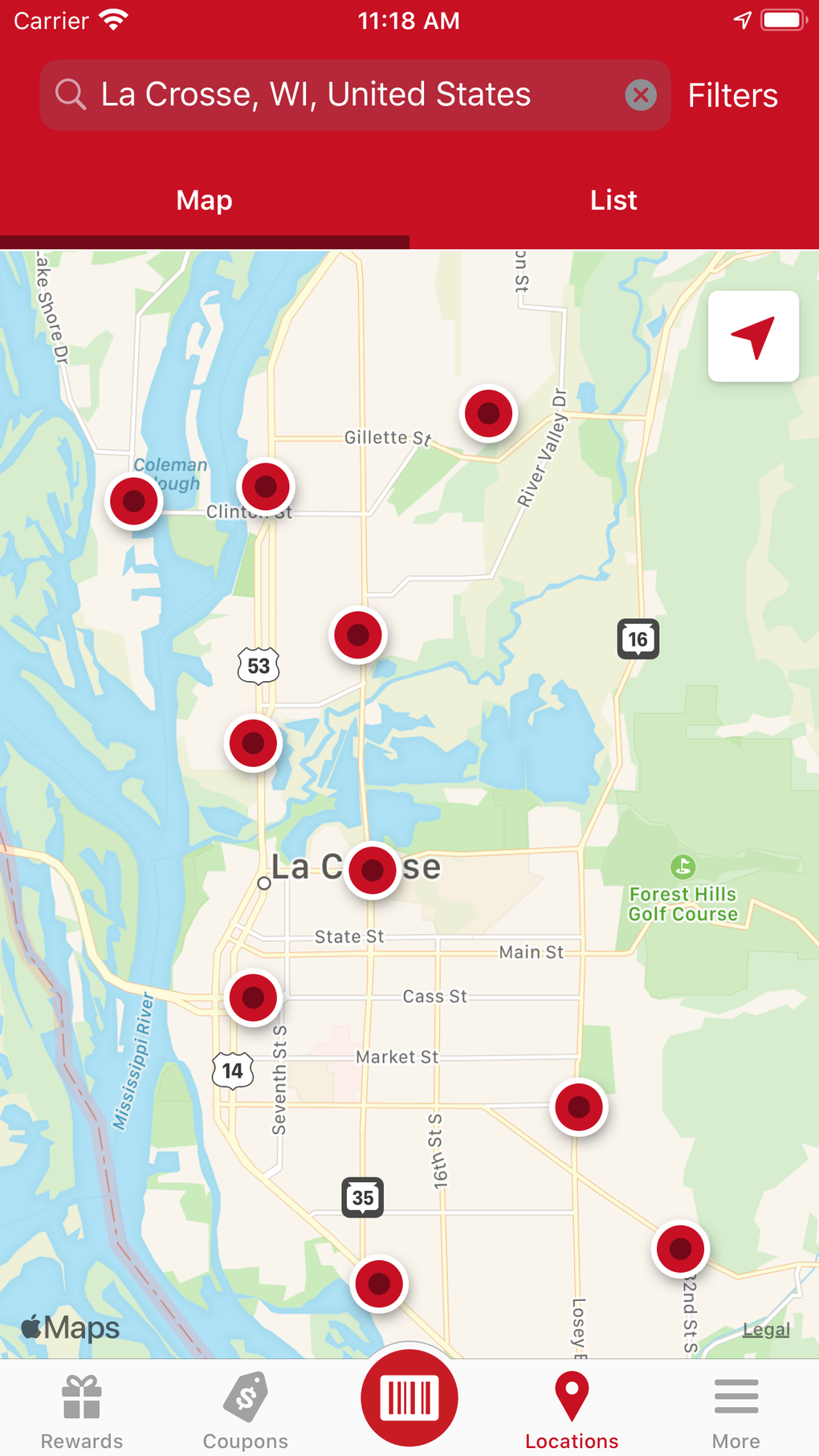Go to the Rewards tab
This screenshot has width=819, height=1456.
(x=82, y=1409)
